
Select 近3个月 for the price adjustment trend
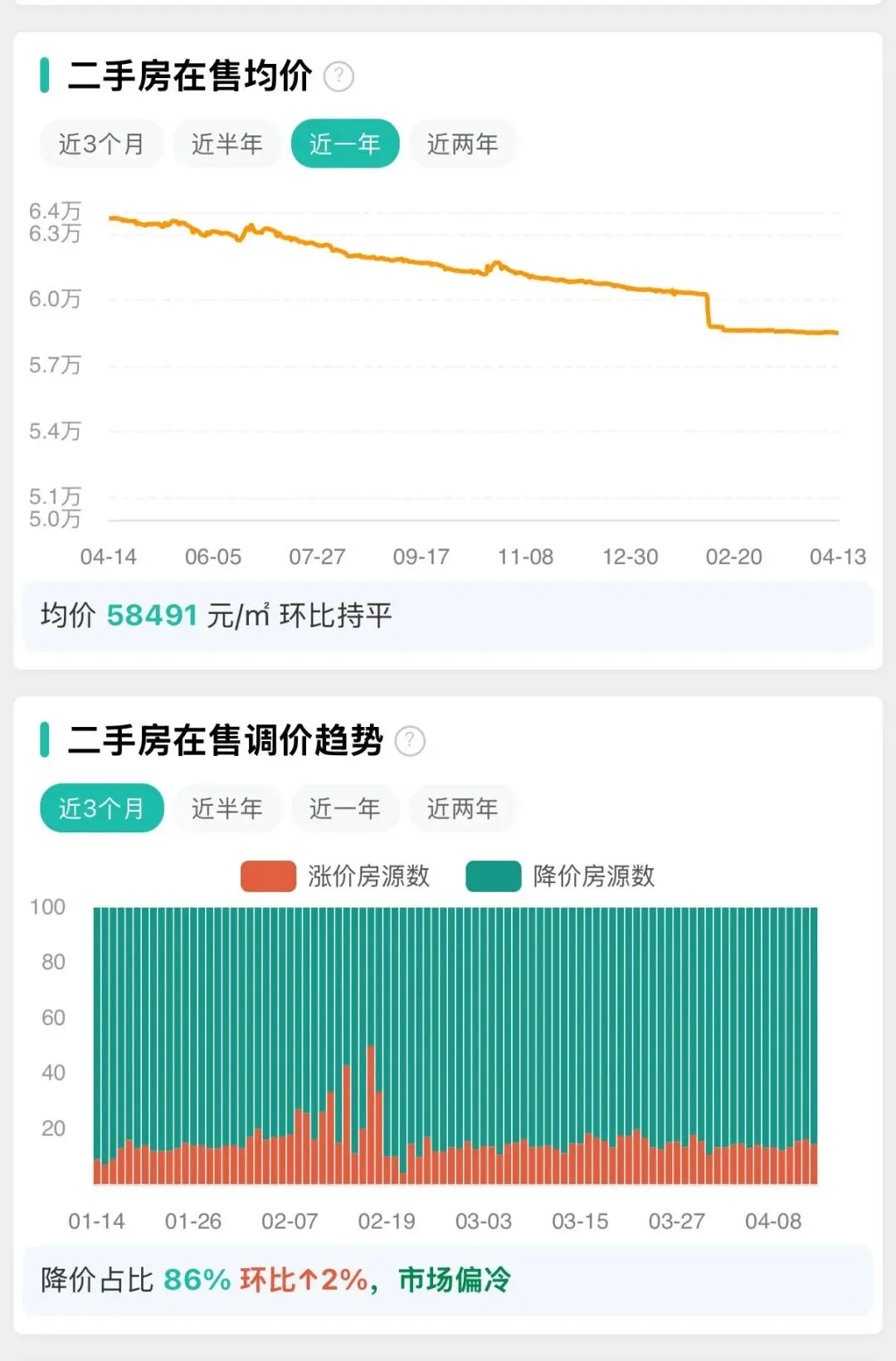(x=102, y=808)
